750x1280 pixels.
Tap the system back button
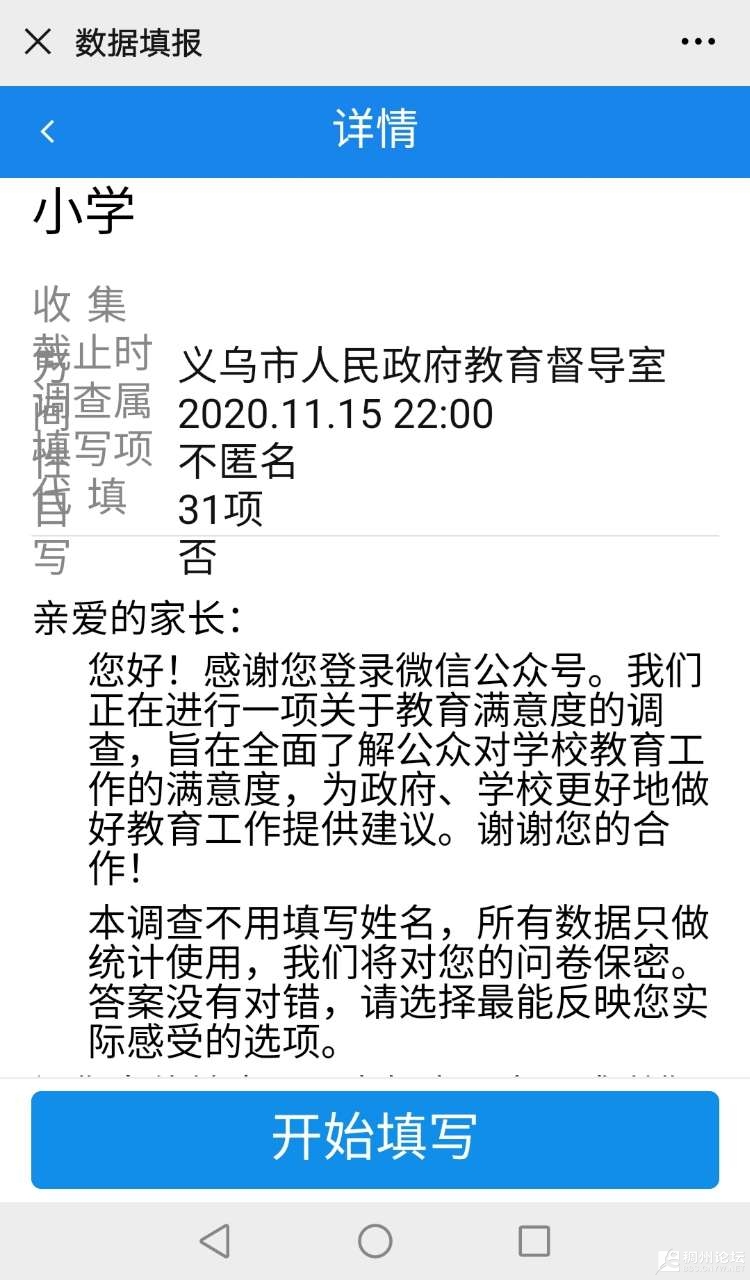(214, 1241)
